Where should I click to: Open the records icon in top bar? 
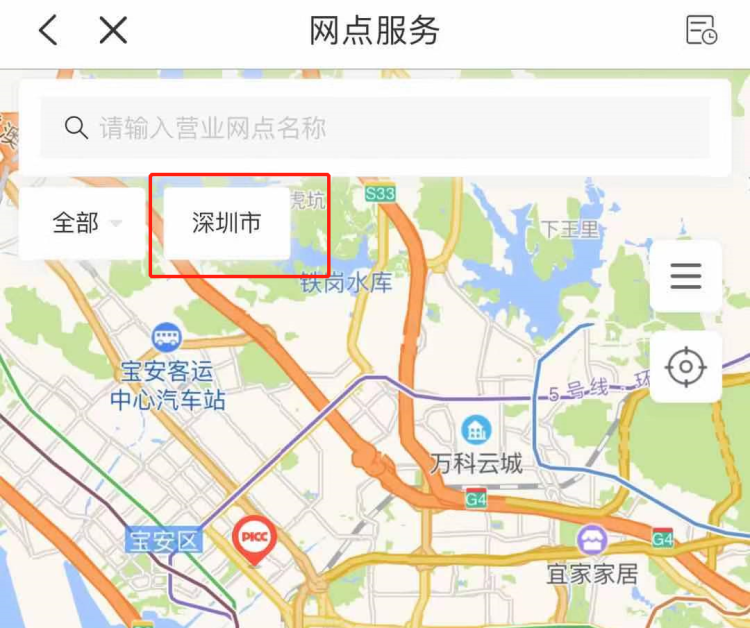[701, 31]
